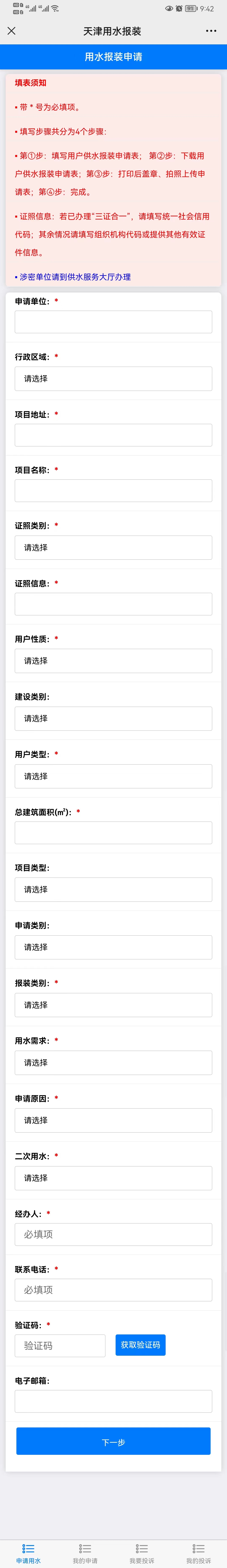Tap the 申请单位 text field
The image size is (227, 1568).
point(113,322)
